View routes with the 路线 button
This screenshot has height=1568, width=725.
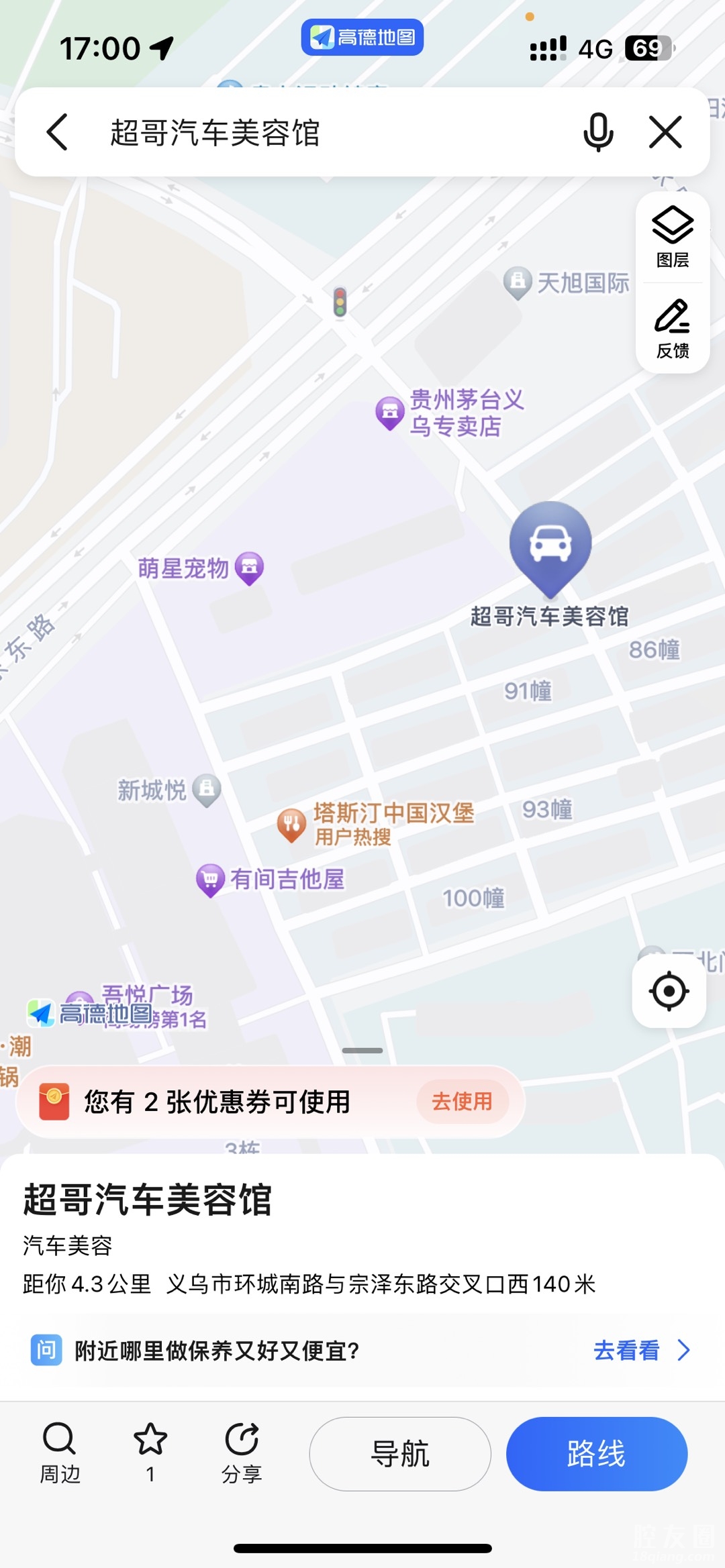(x=596, y=1454)
